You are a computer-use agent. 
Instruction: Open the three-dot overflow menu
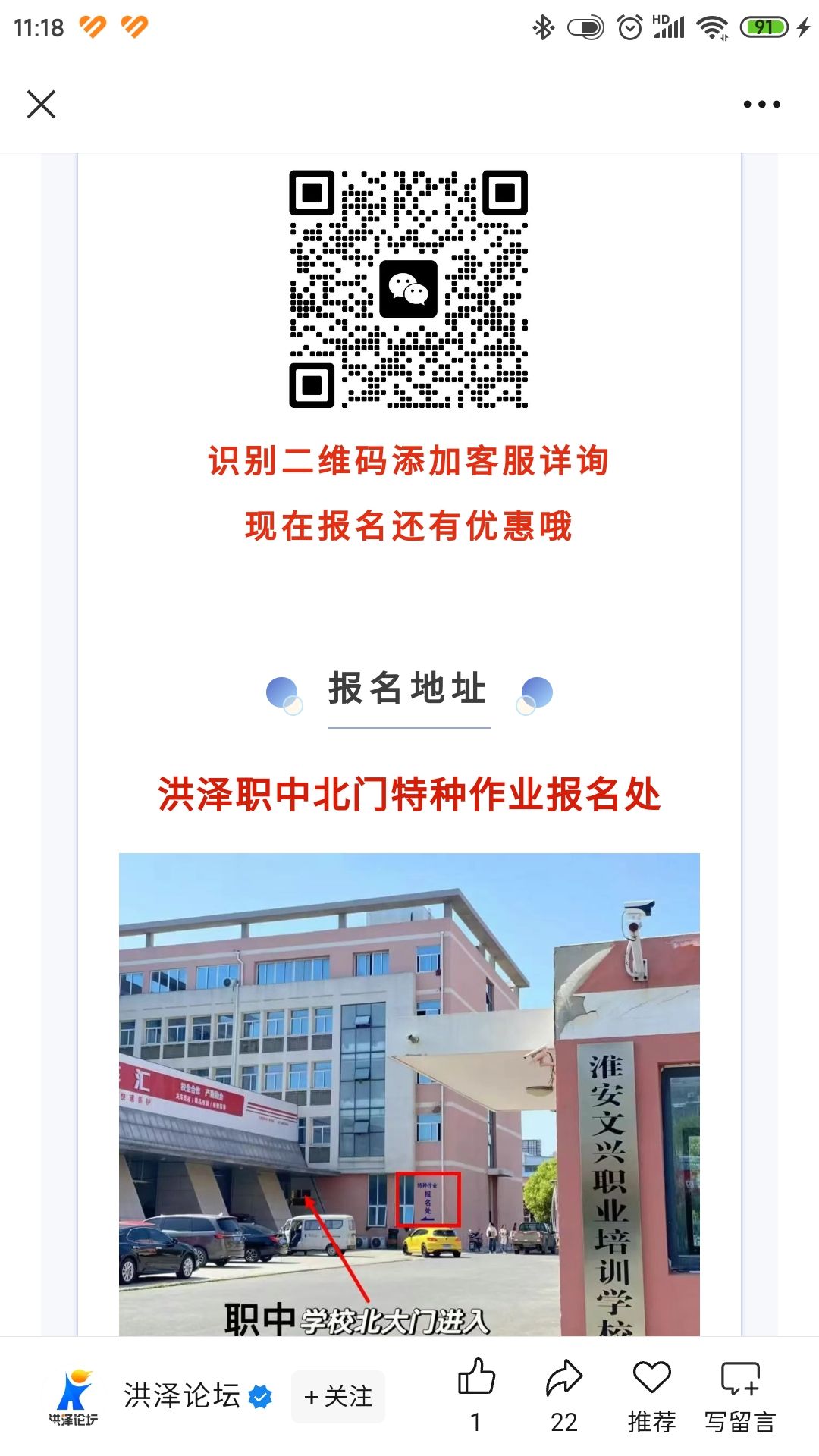[761, 104]
